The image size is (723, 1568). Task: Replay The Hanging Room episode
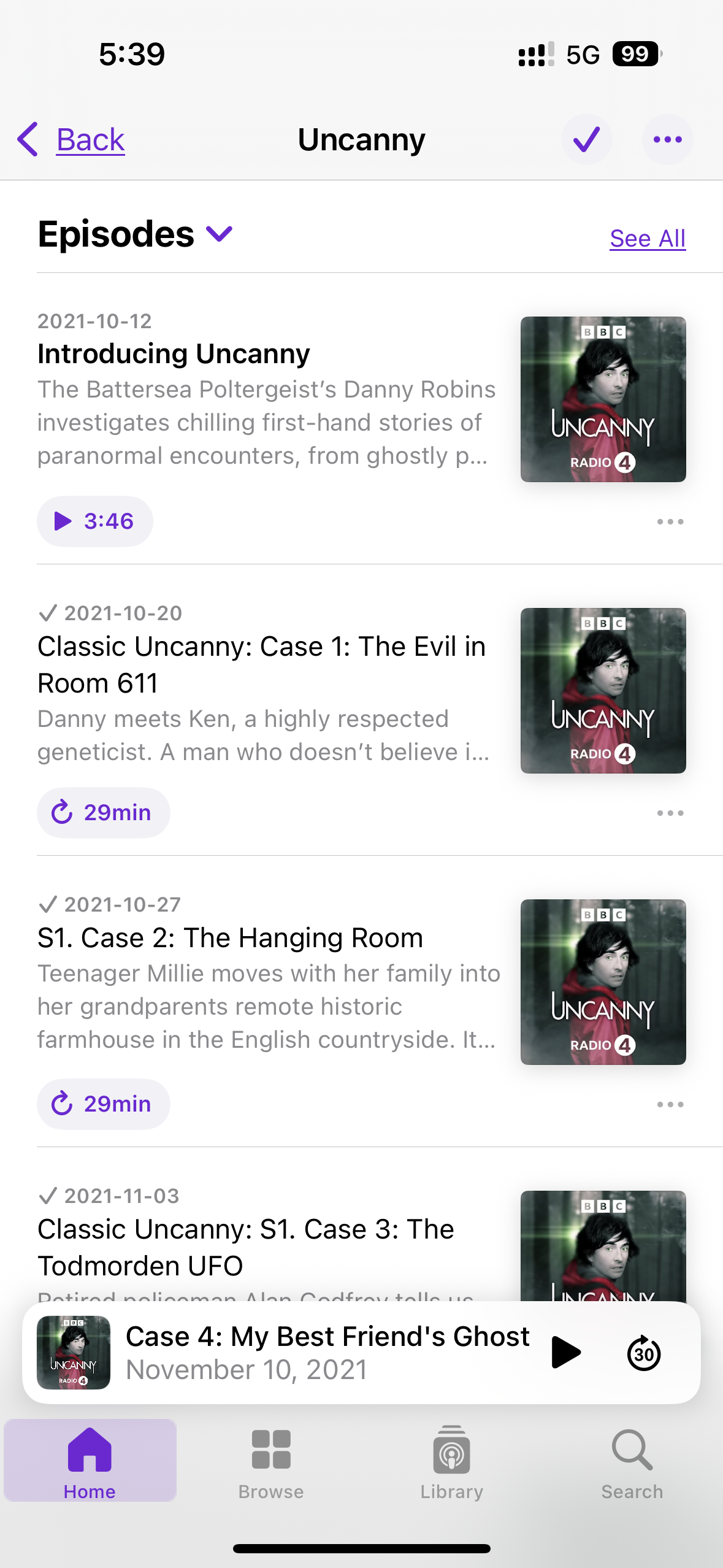(x=103, y=1104)
